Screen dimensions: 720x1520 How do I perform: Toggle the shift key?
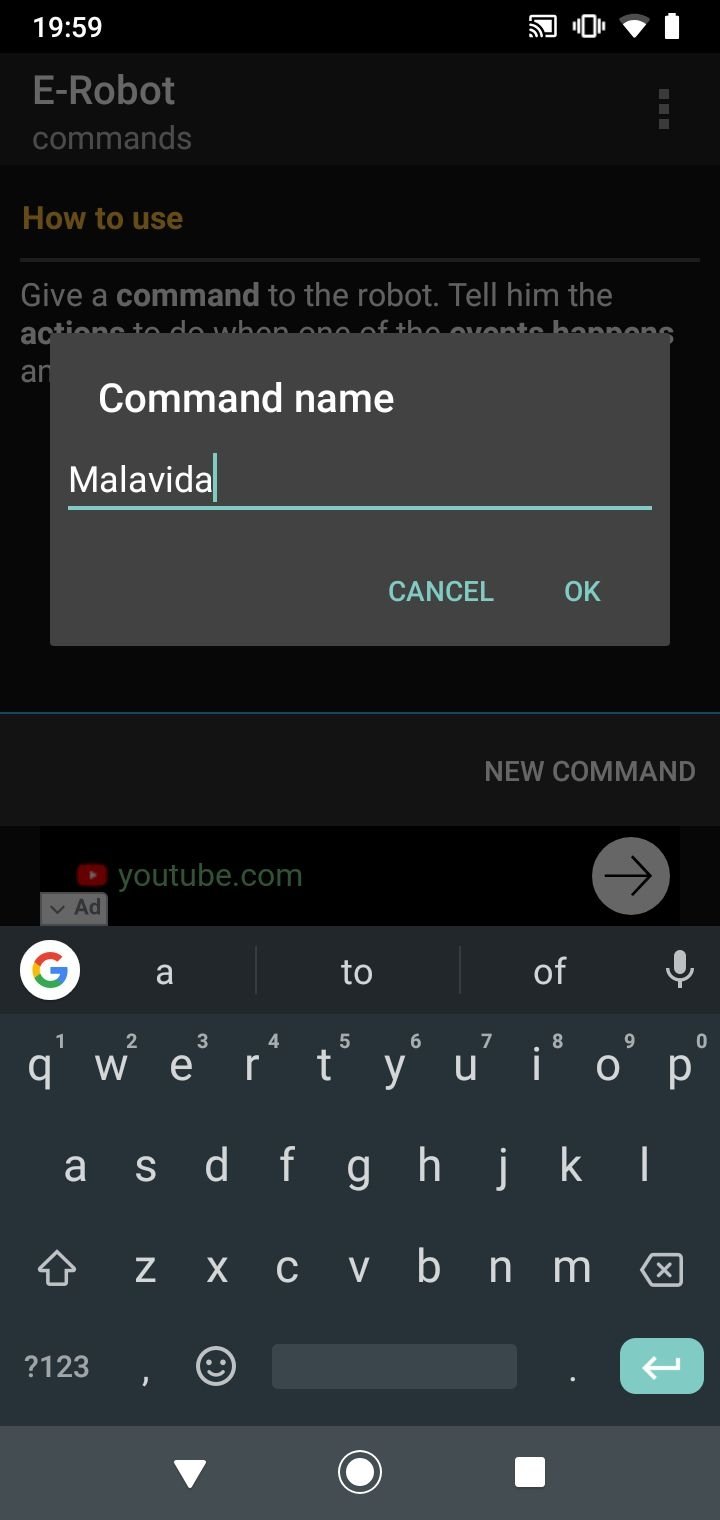click(57, 1269)
